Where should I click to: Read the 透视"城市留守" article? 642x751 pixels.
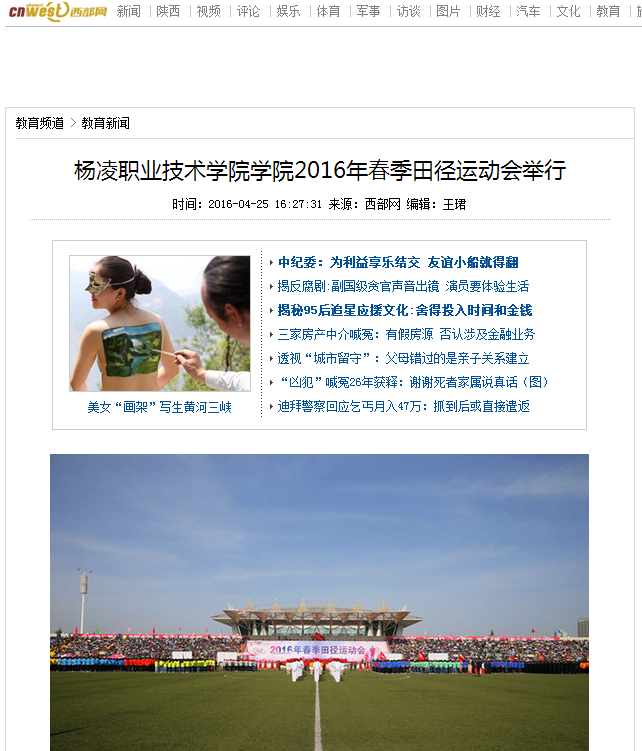coord(403,358)
